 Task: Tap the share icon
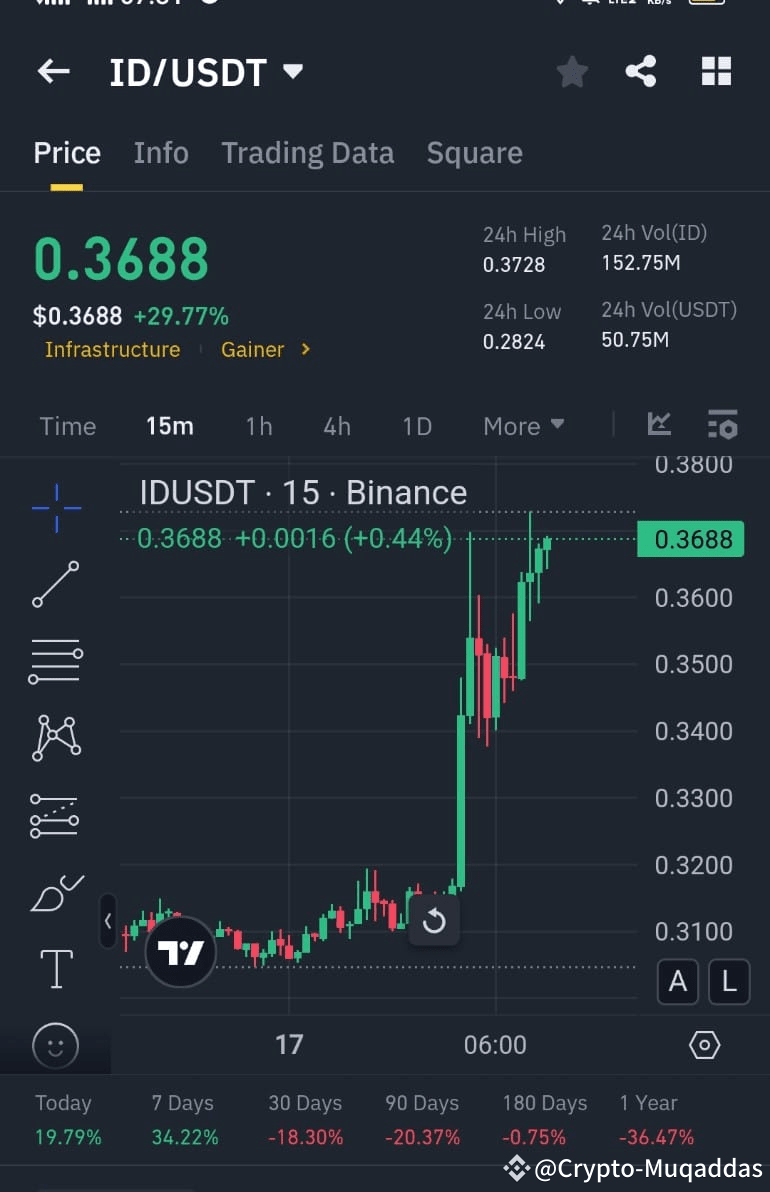point(641,70)
